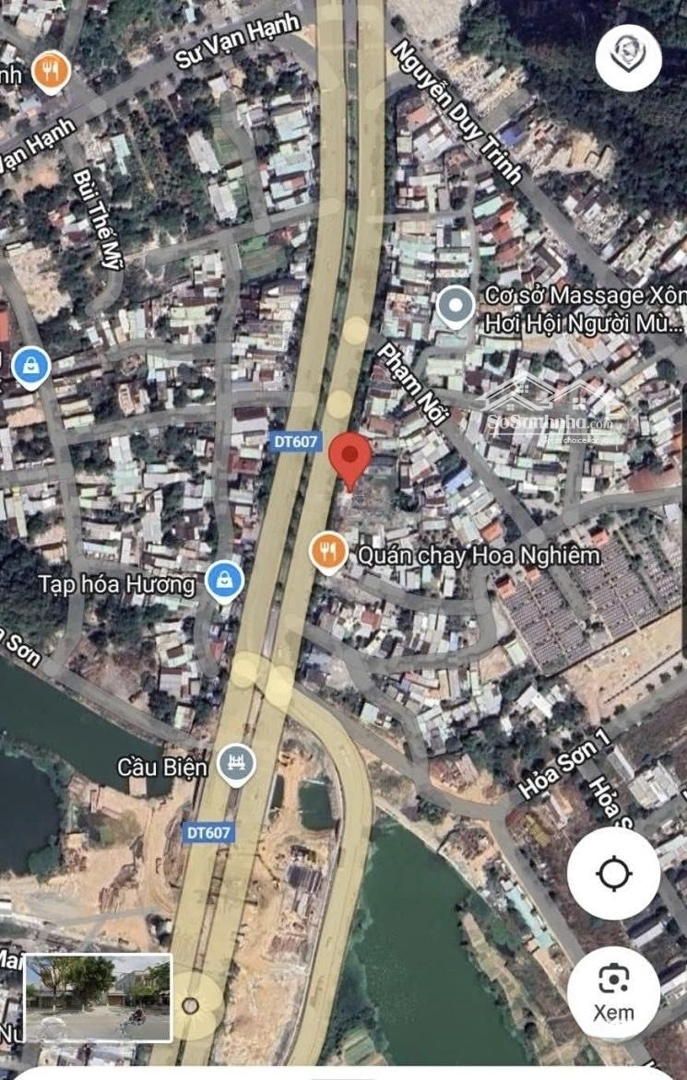This screenshot has height=1080, width=687.
Task: Open Cơ sở Massage Xông Hơi place marker
Action: (455, 306)
